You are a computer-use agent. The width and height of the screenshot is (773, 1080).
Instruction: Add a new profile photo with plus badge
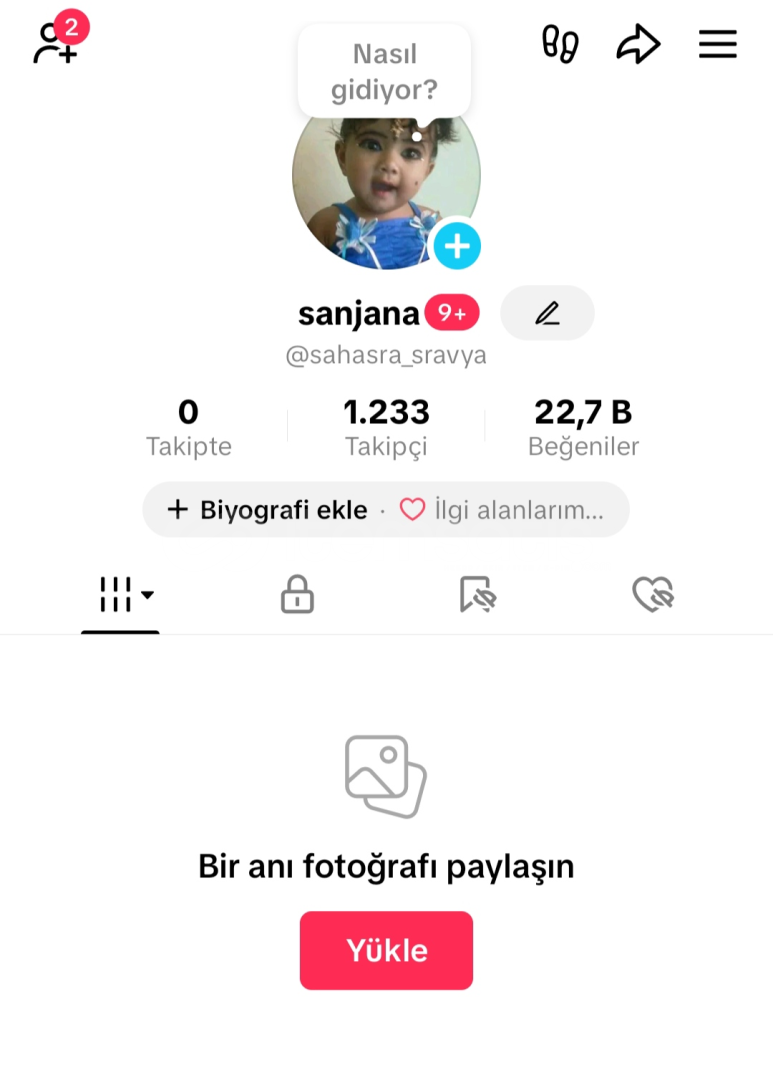point(457,245)
